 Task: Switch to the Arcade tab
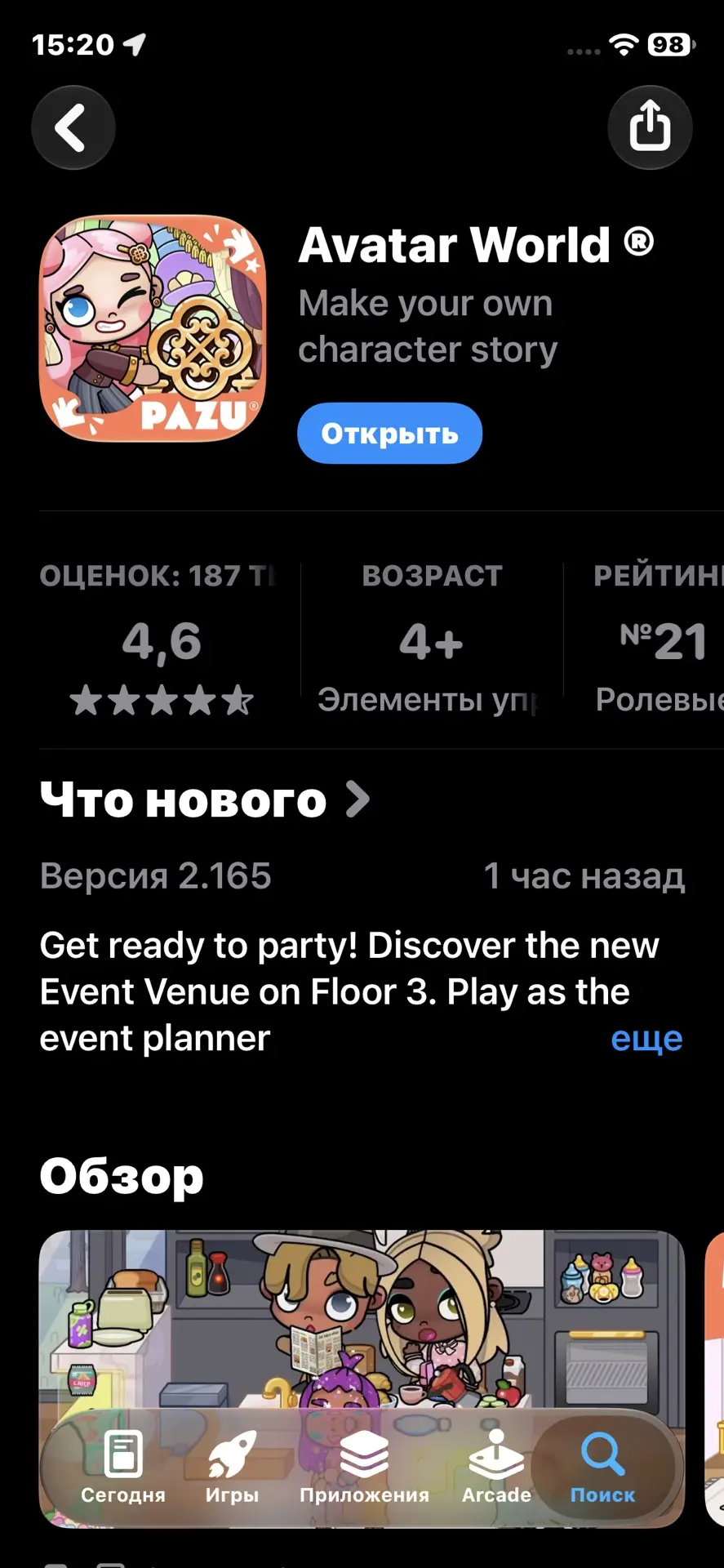(496, 1468)
